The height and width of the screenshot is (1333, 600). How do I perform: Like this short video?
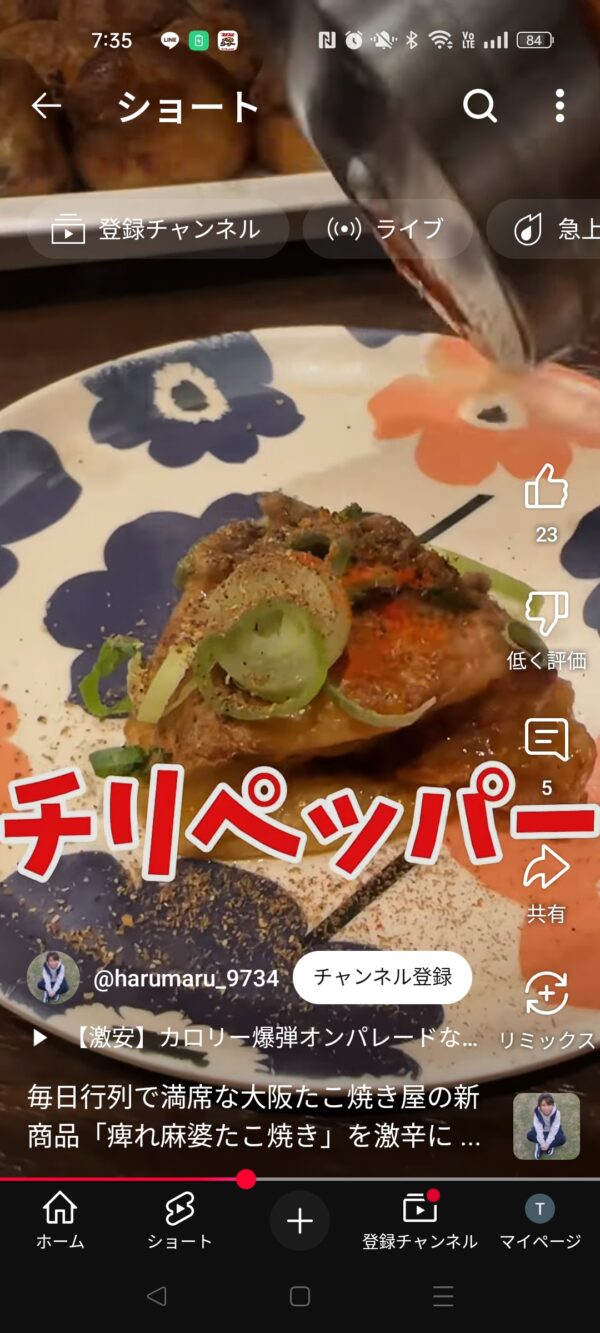click(x=546, y=488)
